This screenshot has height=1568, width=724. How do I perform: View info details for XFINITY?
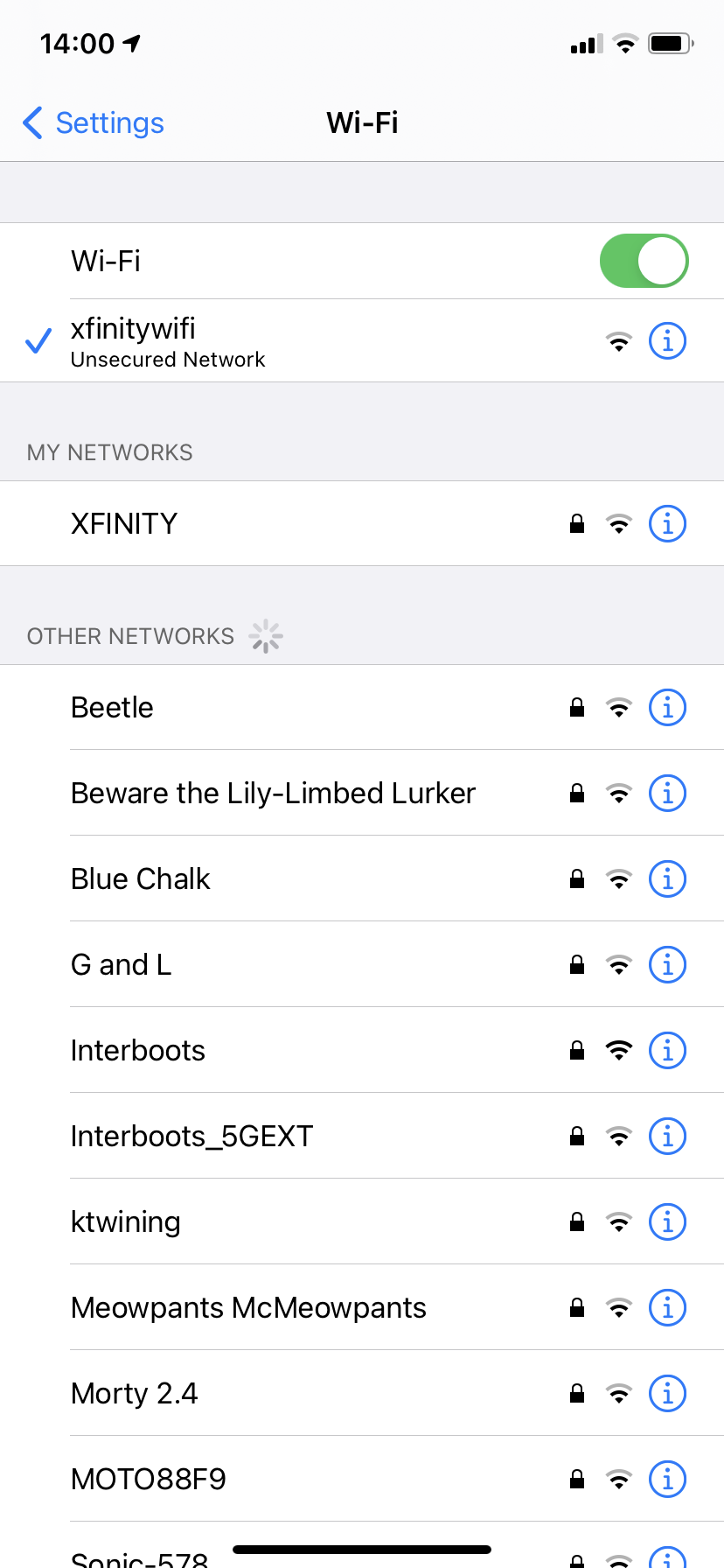pyautogui.click(x=667, y=523)
